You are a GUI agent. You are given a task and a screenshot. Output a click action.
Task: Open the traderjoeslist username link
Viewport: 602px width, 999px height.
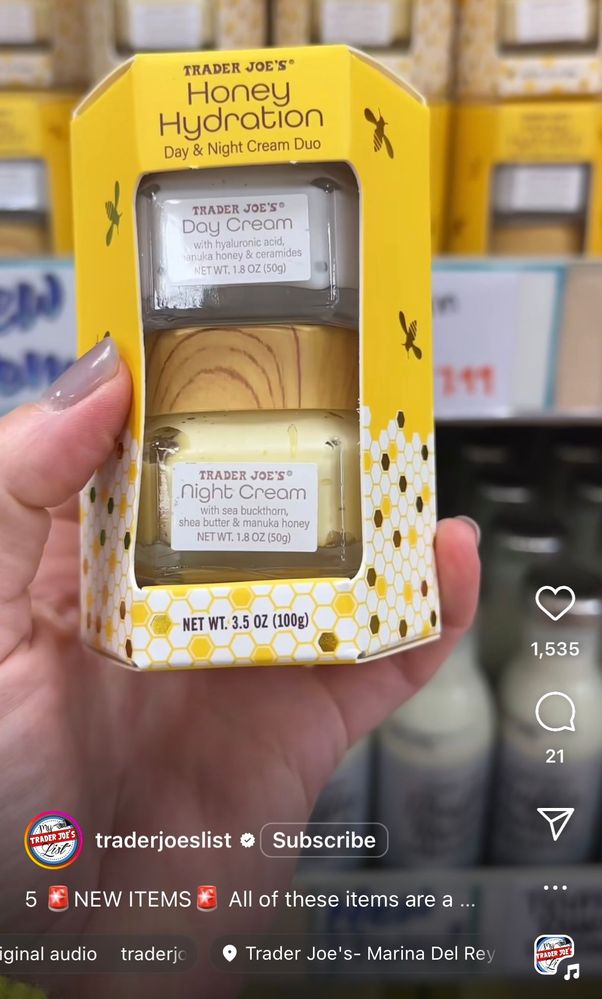tap(165, 840)
